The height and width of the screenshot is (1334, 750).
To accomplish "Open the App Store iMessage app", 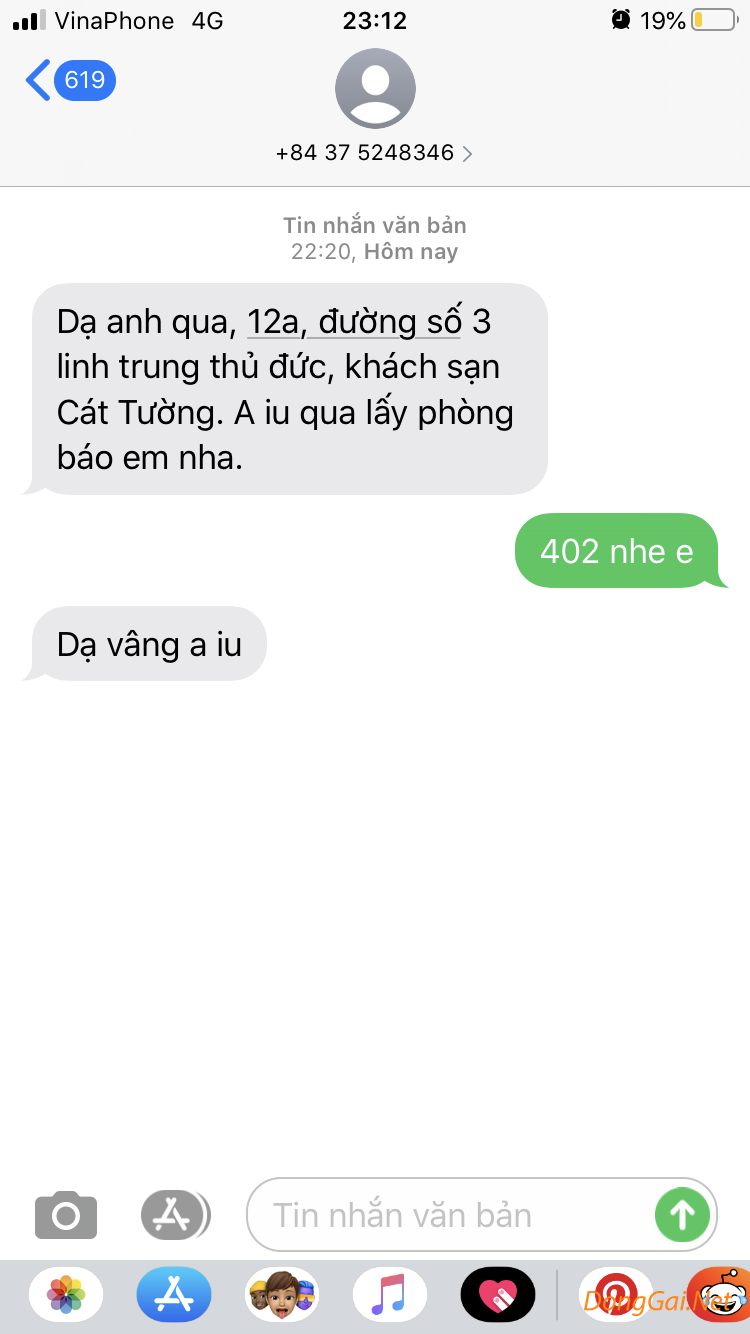I will point(174,1296).
